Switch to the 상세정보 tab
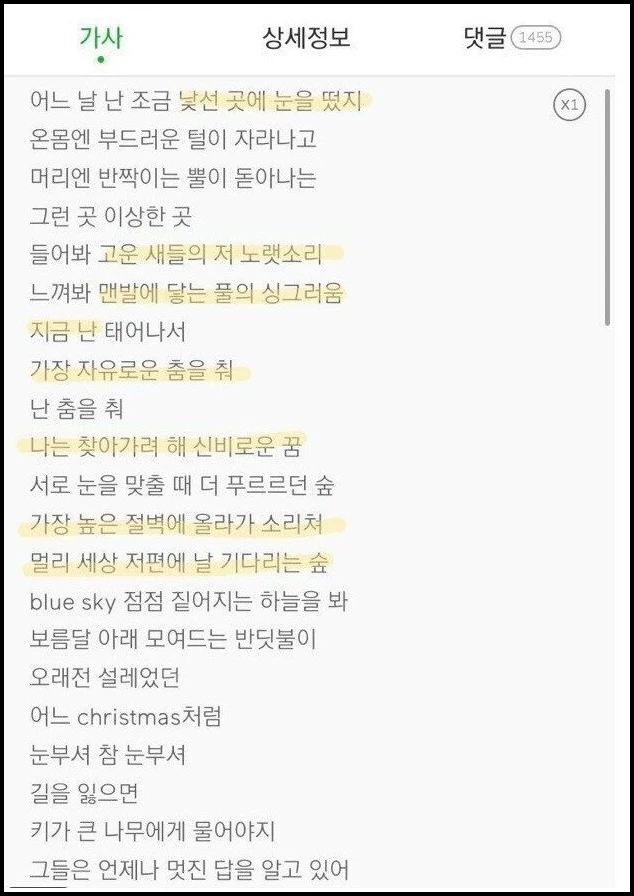 (x=306, y=38)
